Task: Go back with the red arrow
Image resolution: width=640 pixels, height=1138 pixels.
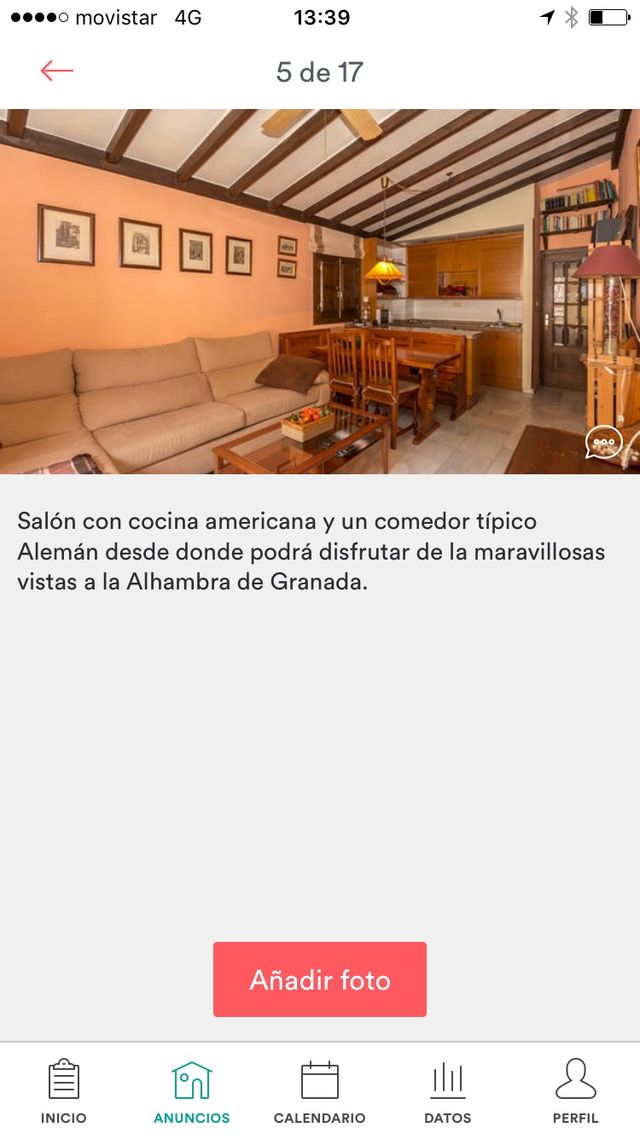Action: tap(57, 71)
